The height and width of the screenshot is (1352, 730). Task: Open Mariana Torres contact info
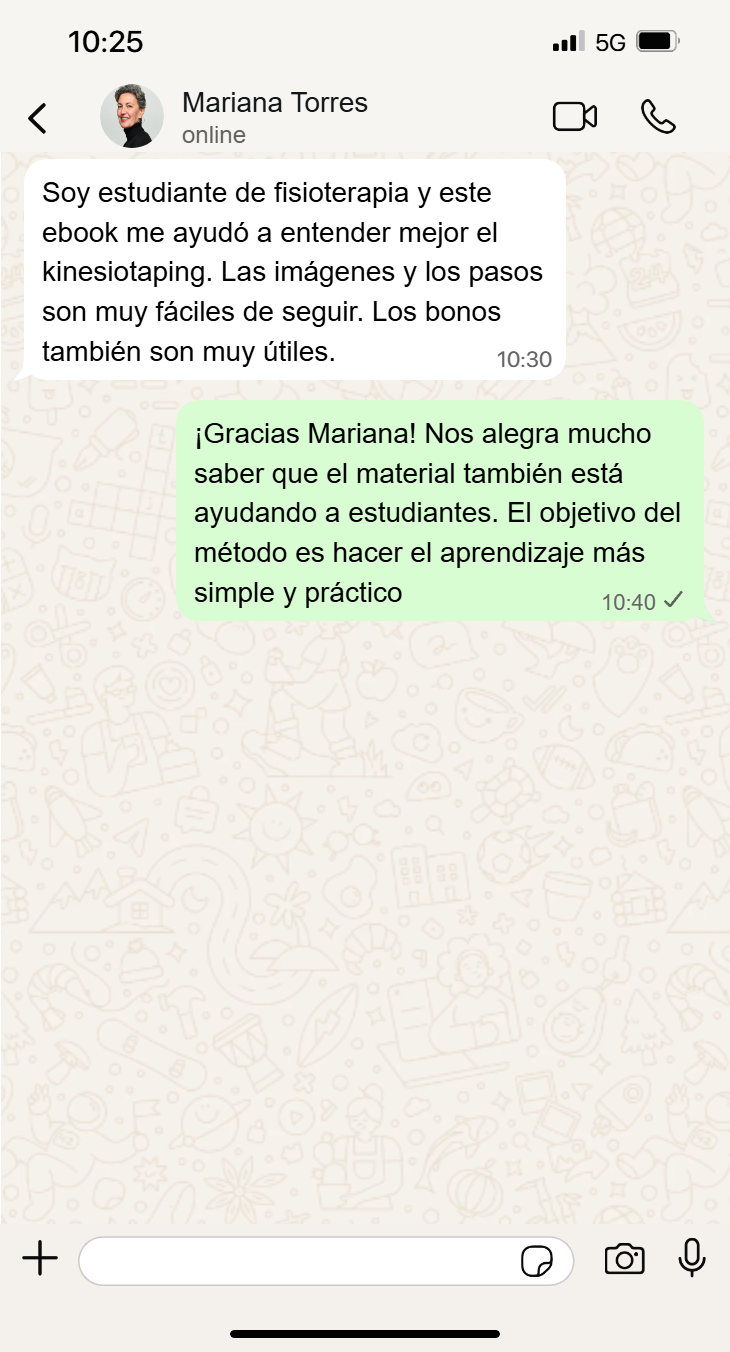274,116
